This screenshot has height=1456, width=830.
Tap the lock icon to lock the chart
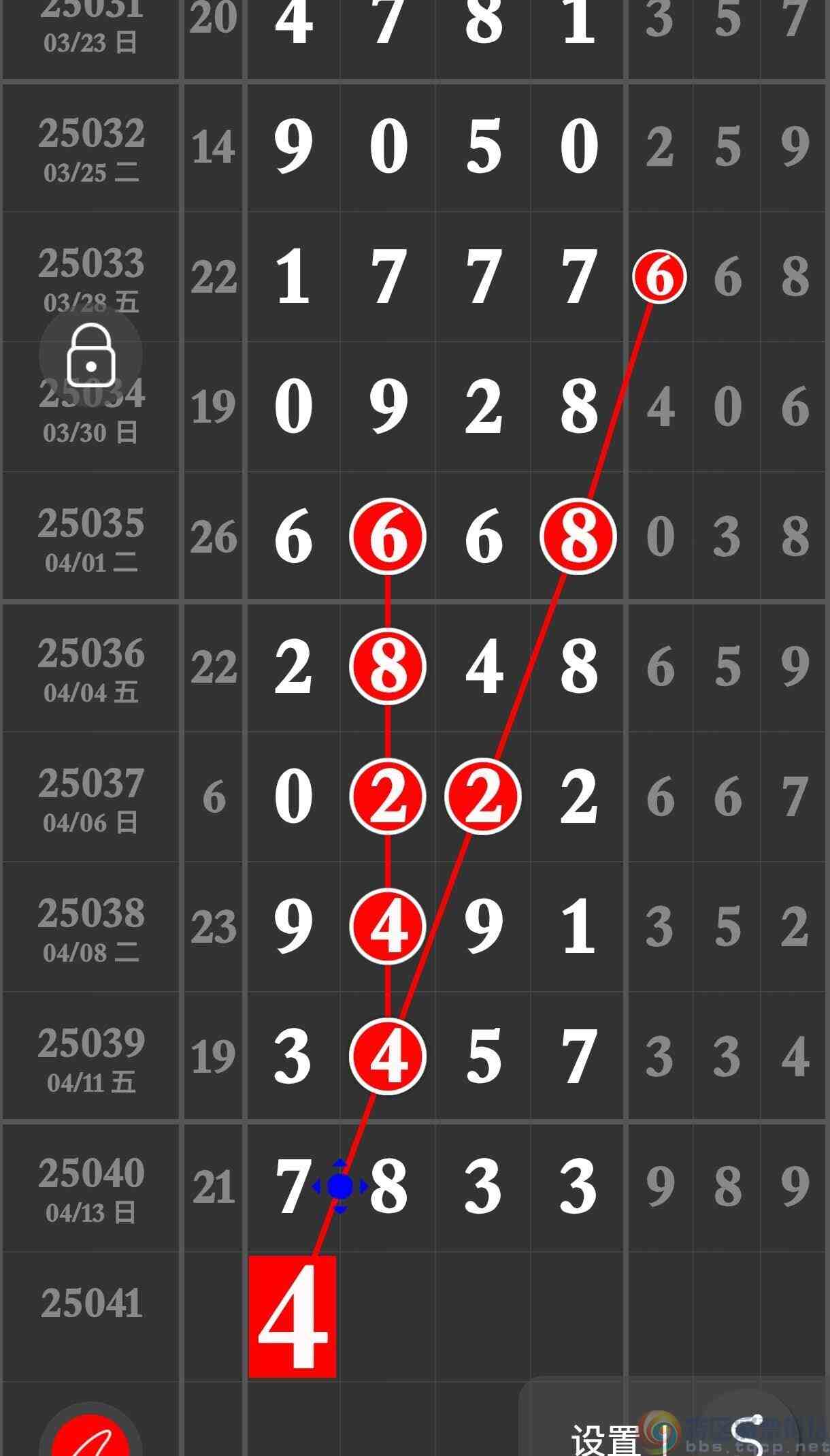click(90, 354)
